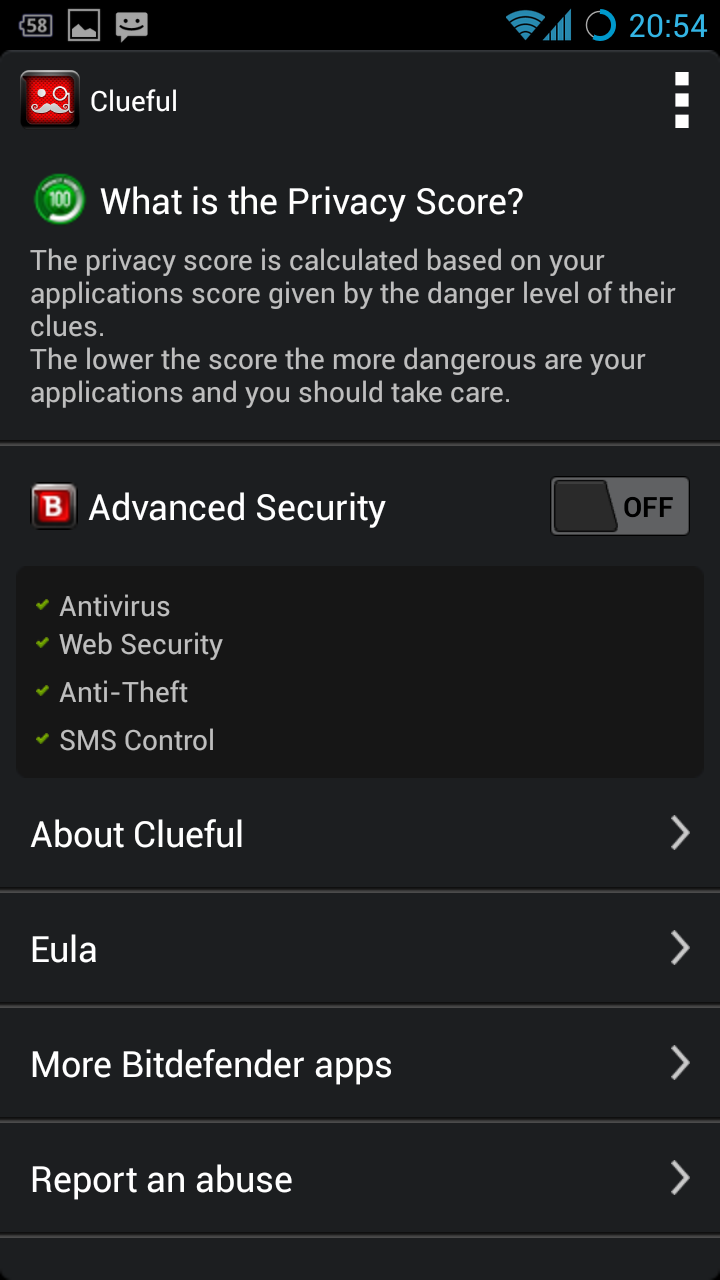720x1280 pixels.
Task: Open About Clueful
Action: point(360,833)
